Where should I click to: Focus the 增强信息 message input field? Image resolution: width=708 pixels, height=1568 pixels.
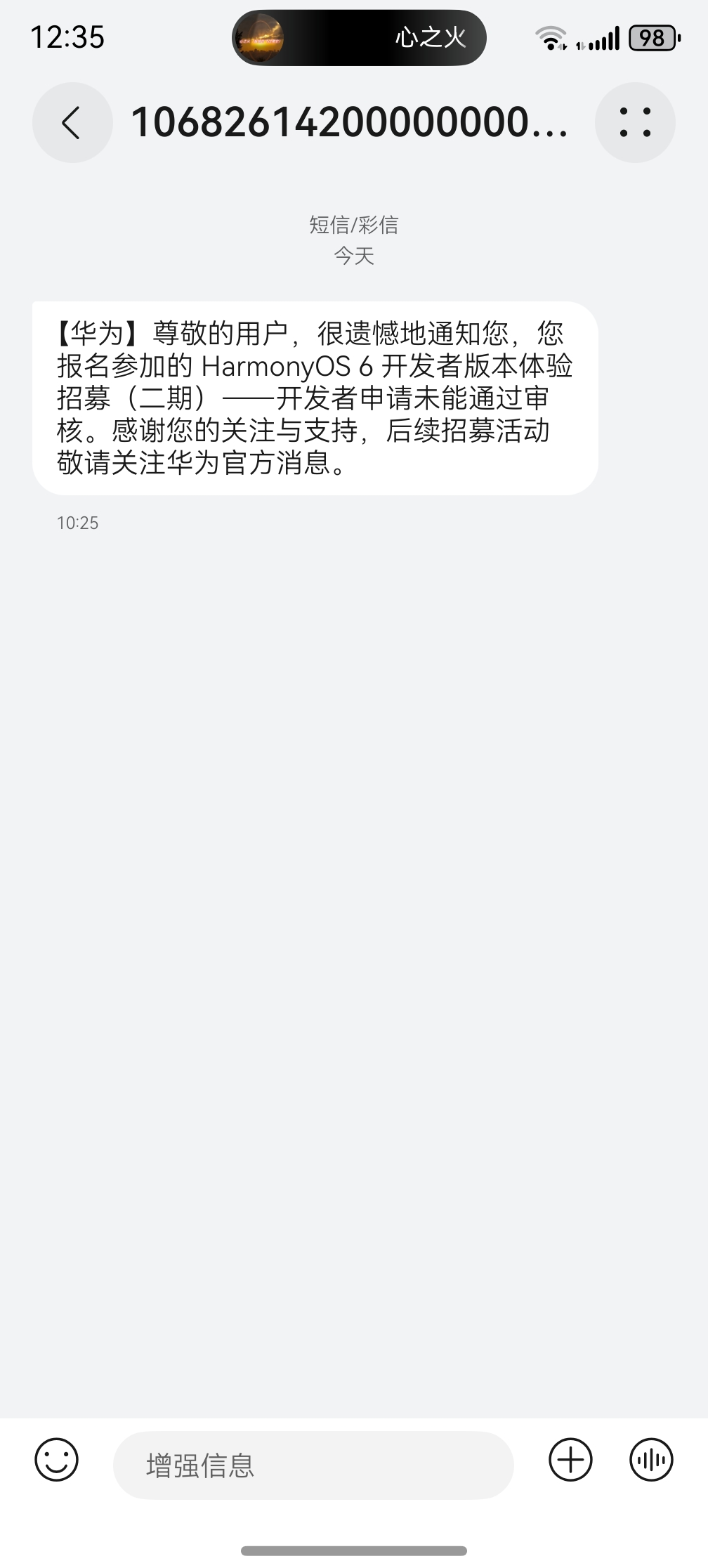tap(313, 1465)
